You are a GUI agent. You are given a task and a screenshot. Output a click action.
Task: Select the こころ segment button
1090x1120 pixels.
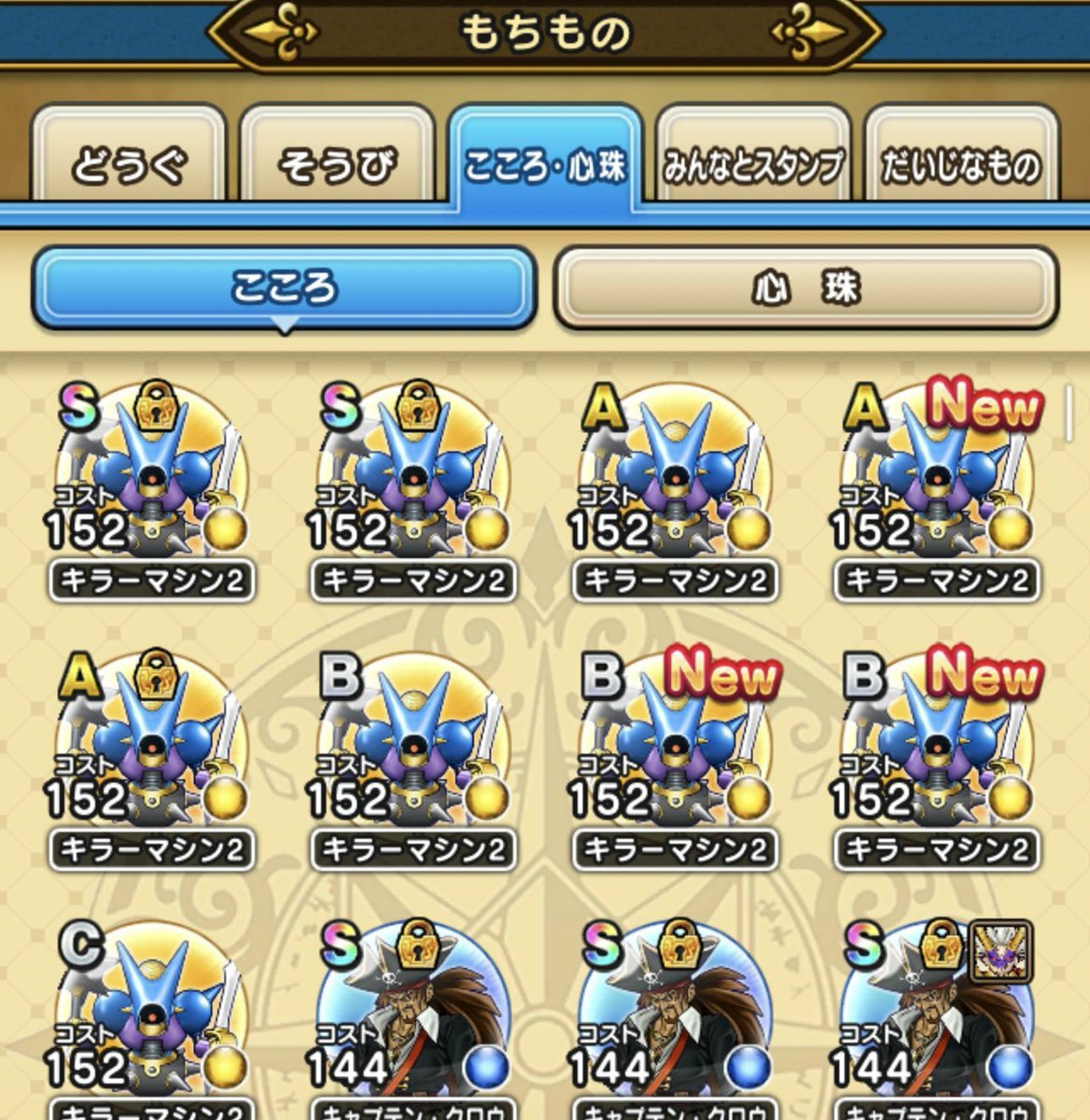[x=284, y=287]
